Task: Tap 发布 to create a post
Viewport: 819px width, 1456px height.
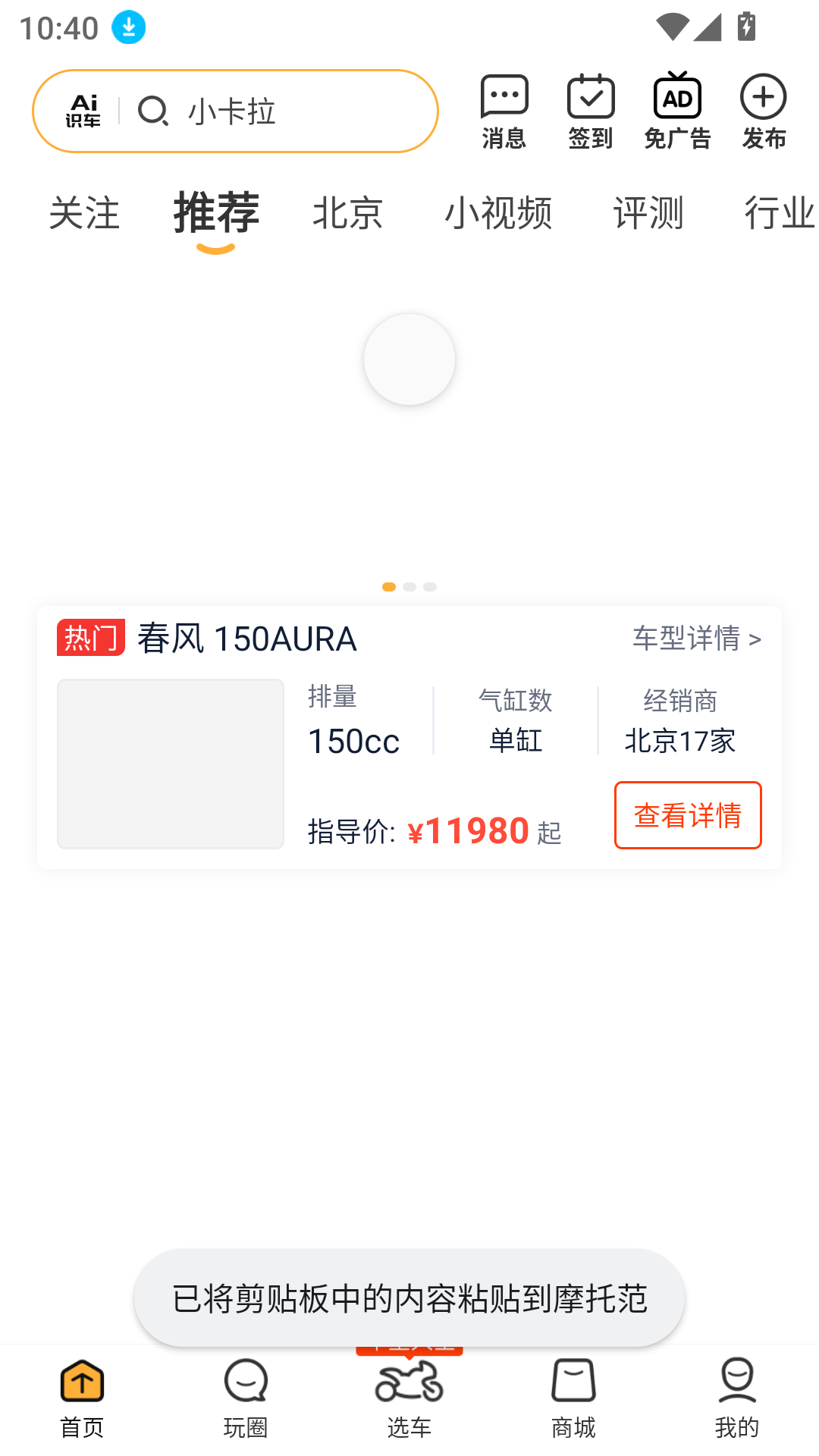Action: [x=764, y=112]
